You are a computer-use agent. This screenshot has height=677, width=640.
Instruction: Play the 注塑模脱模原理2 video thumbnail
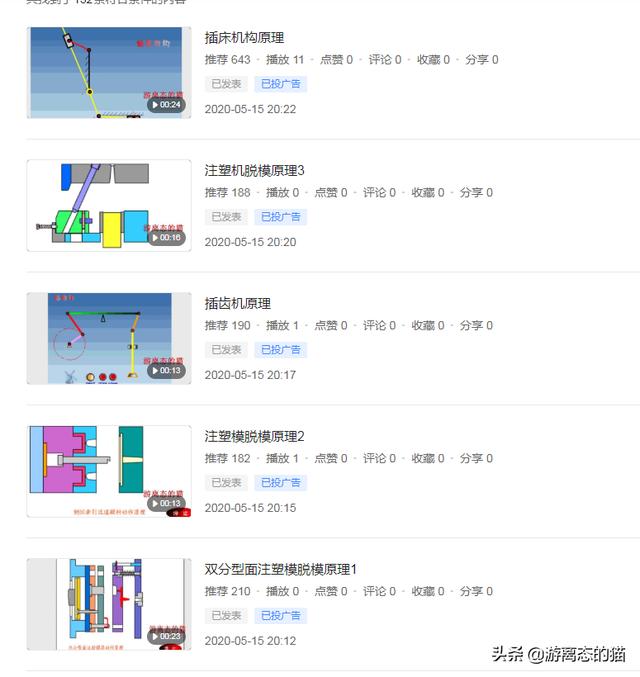point(108,471)
